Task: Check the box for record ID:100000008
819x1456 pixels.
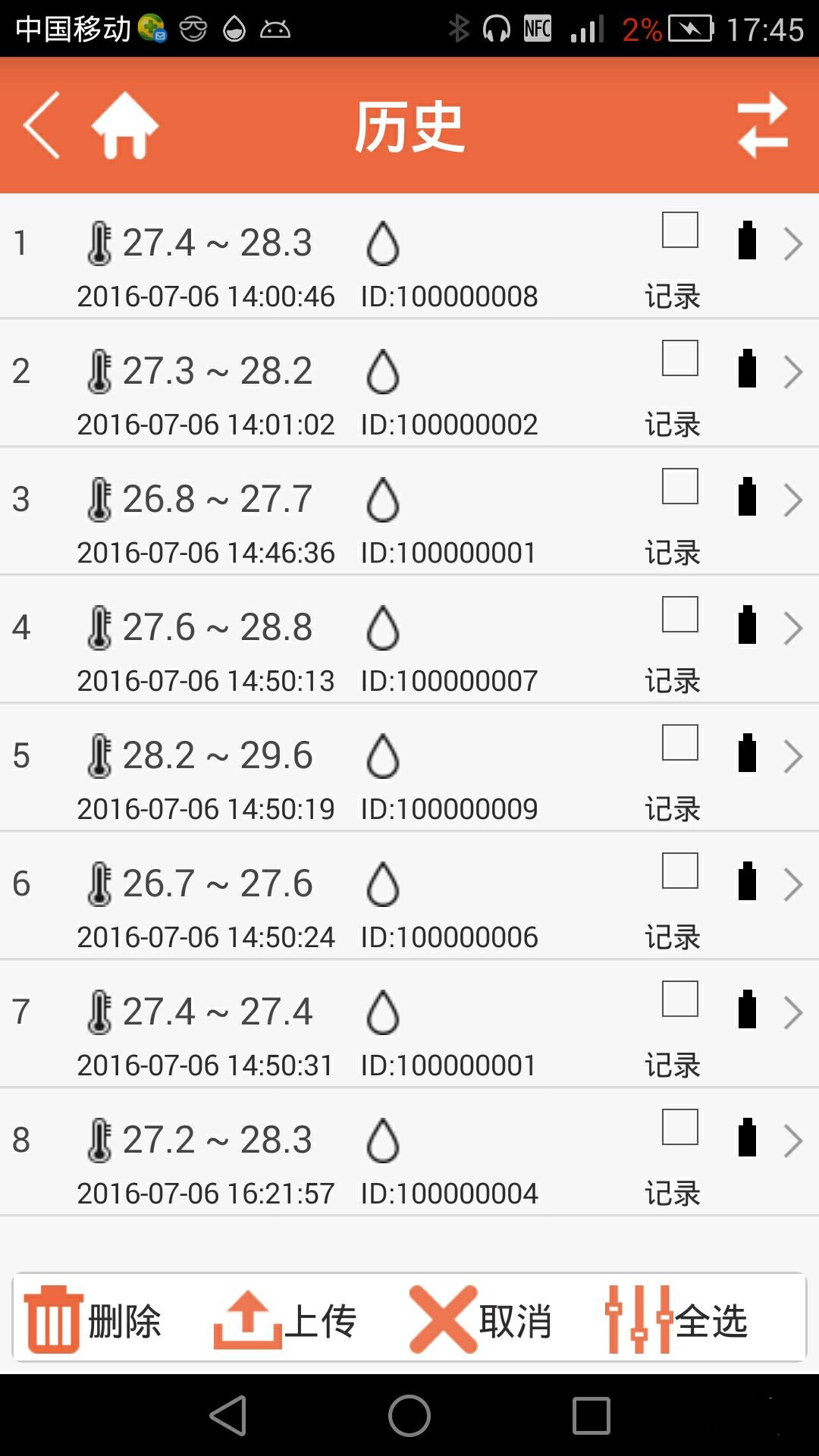Action: (x=680, y=230)
